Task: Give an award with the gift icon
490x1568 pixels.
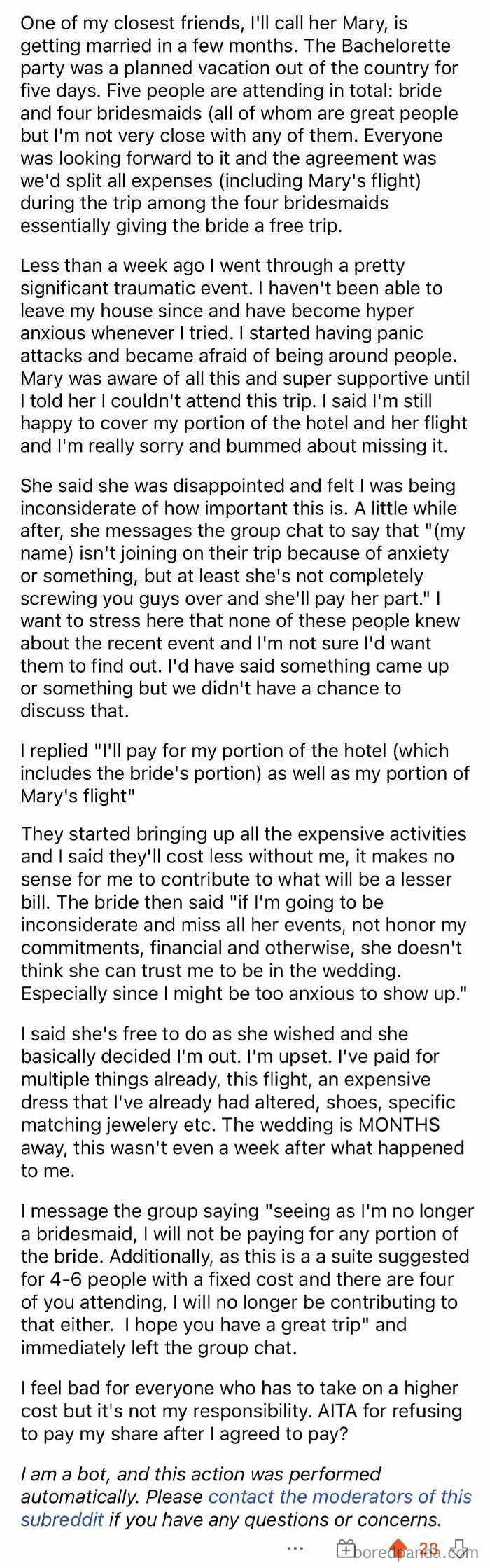Action: pos(346,1548)
